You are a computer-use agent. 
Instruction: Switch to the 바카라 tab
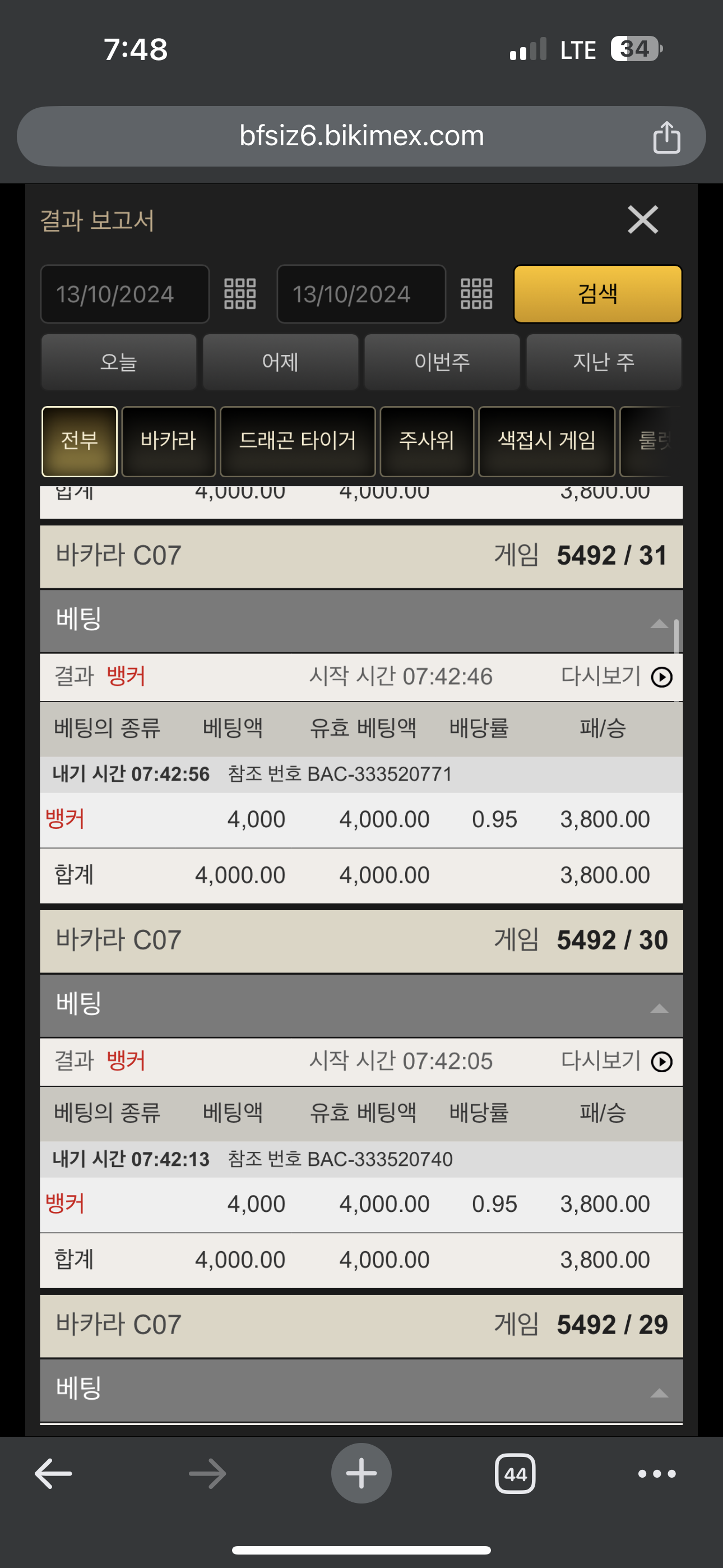click(x=169, y=441)
